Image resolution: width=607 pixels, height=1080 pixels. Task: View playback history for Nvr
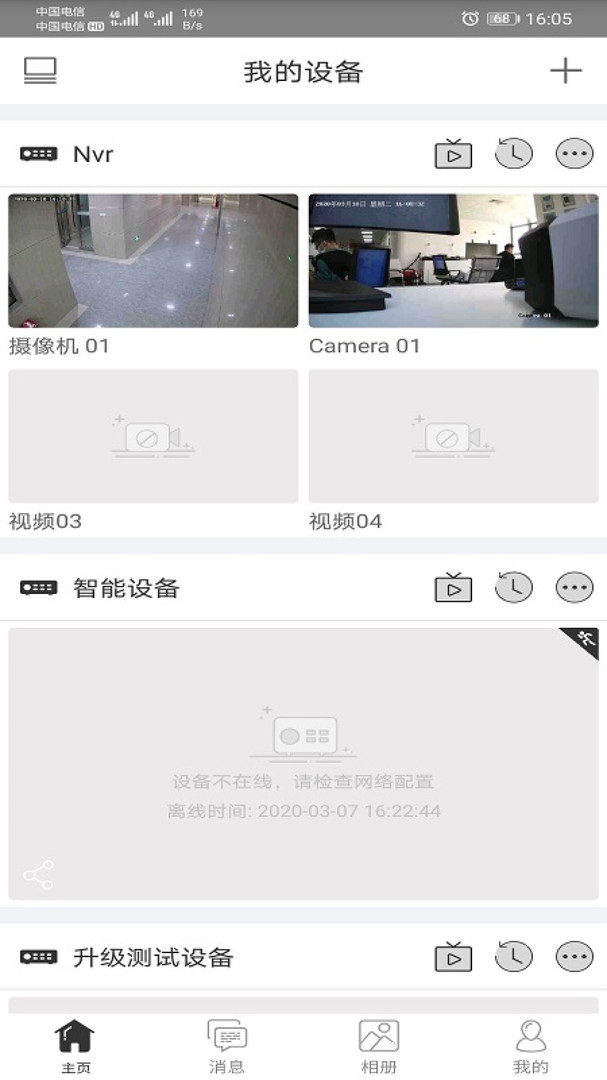[x=514, y=154]
